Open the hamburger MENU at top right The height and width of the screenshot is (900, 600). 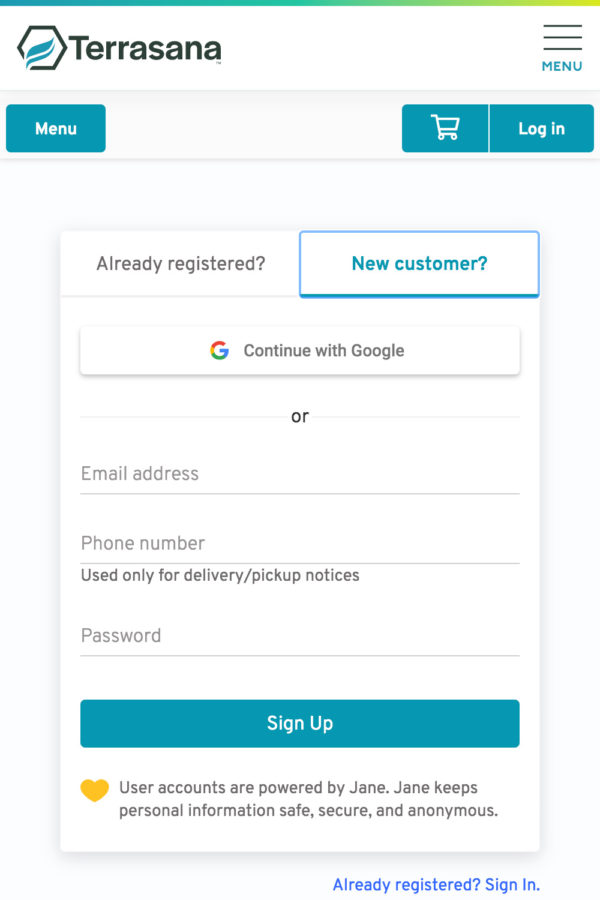(x=562, y=48)
